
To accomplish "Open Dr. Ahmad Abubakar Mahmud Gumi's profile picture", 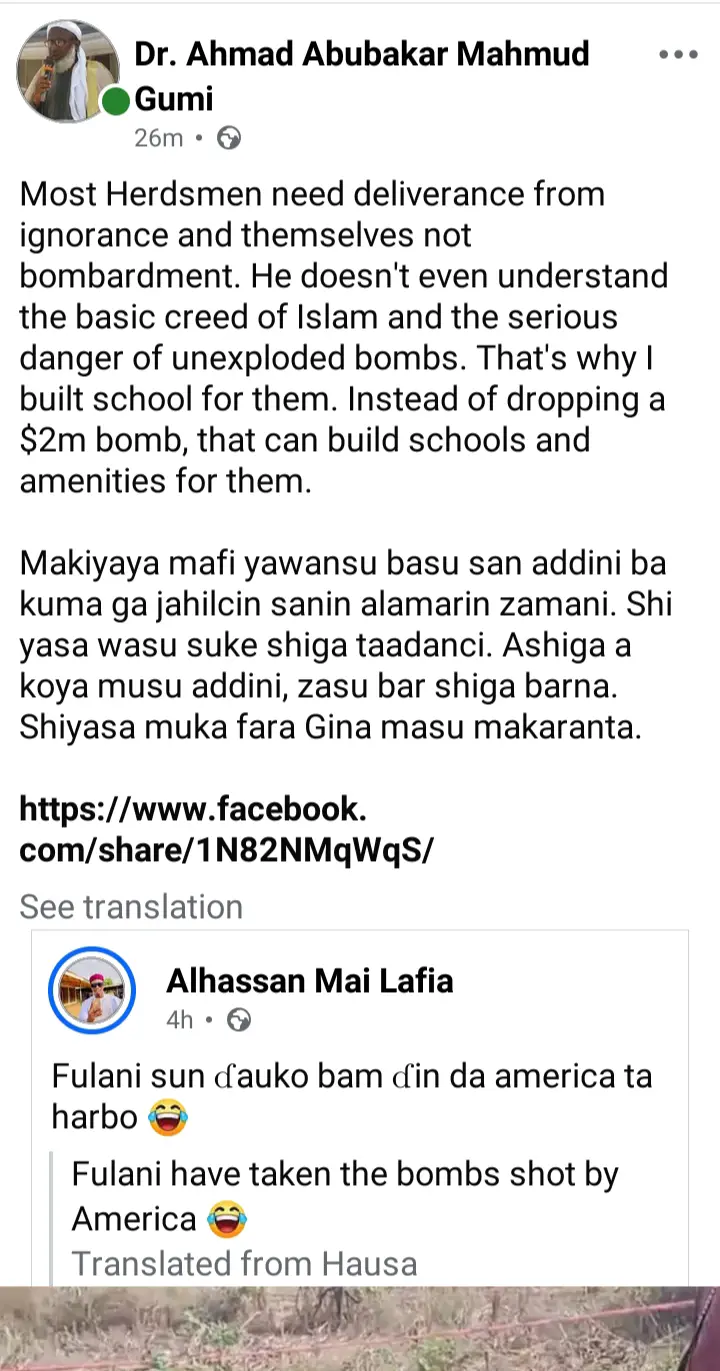I will point(68,72).
